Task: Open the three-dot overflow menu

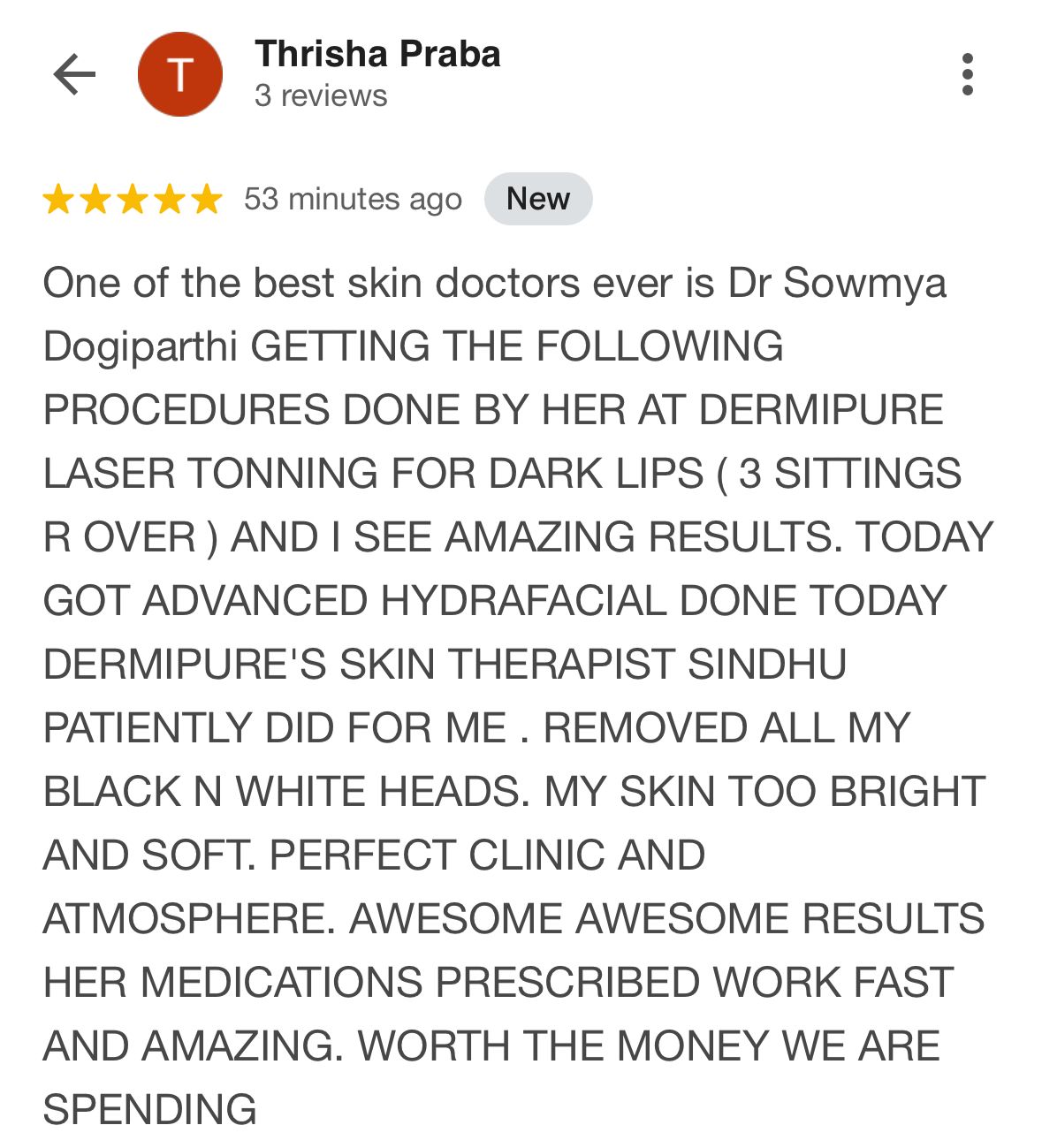Action: tap(967, 74)
